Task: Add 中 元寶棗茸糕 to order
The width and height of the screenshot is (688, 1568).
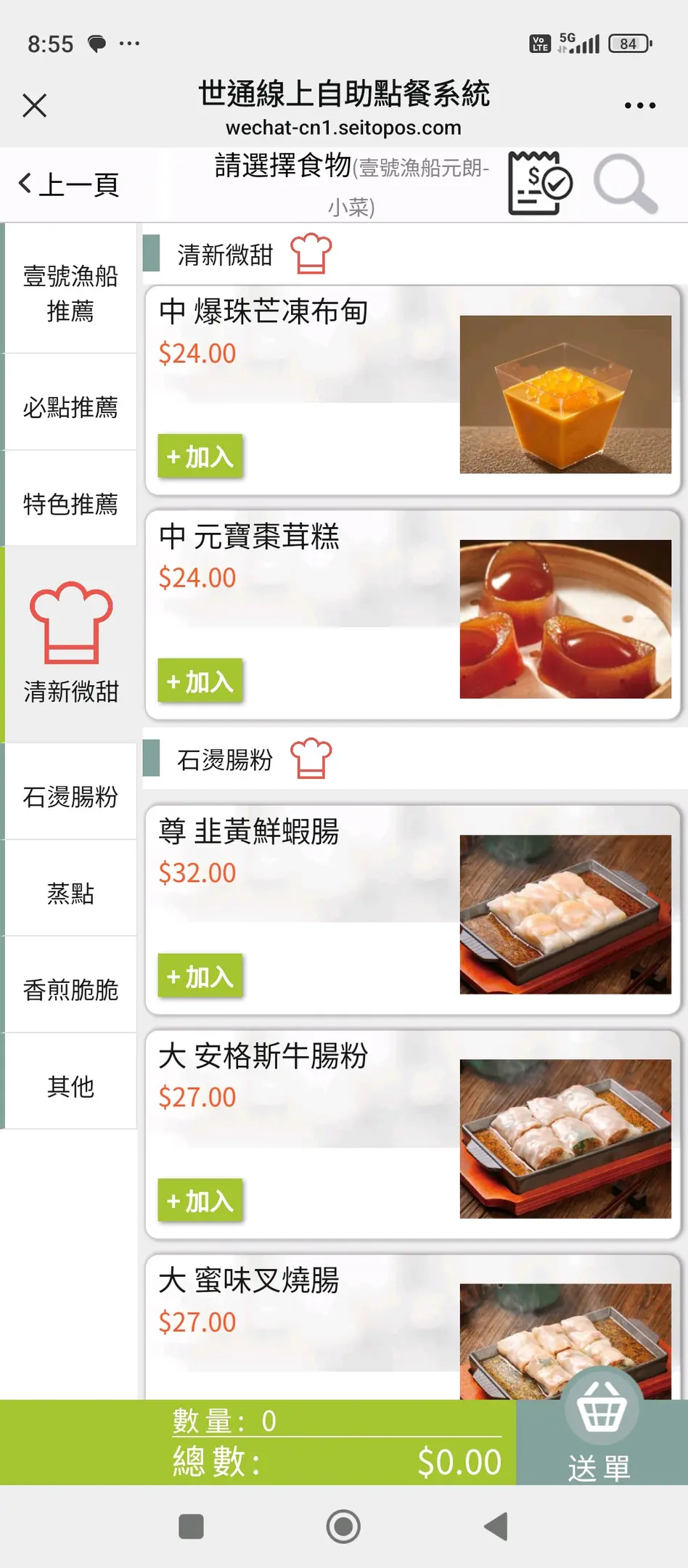Action: point(200,682)
